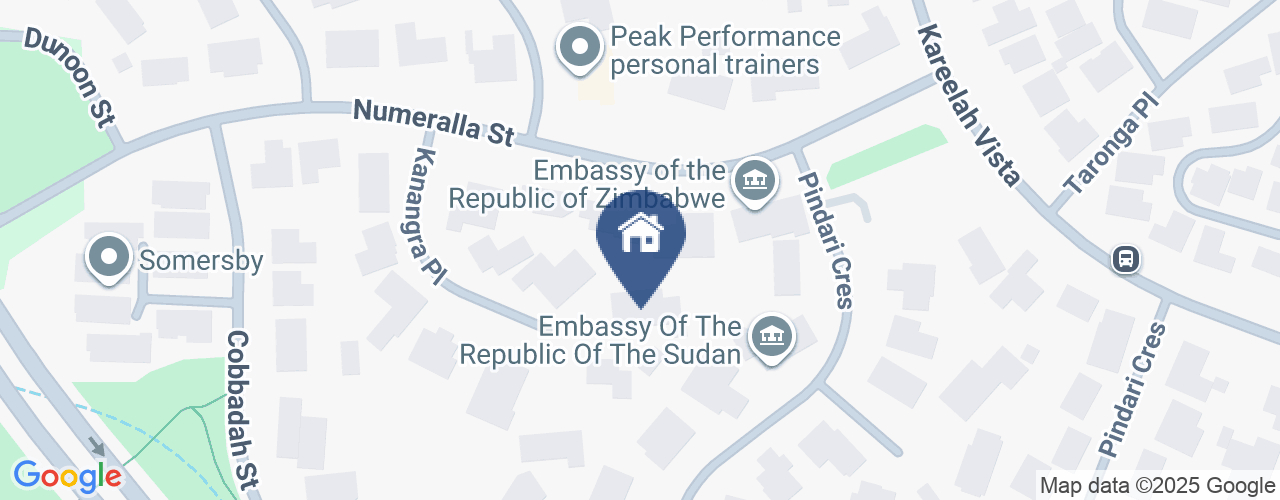The image size is (1280, 500).
Task: Tap the blue home property pin
Action: tap(641, 239)
